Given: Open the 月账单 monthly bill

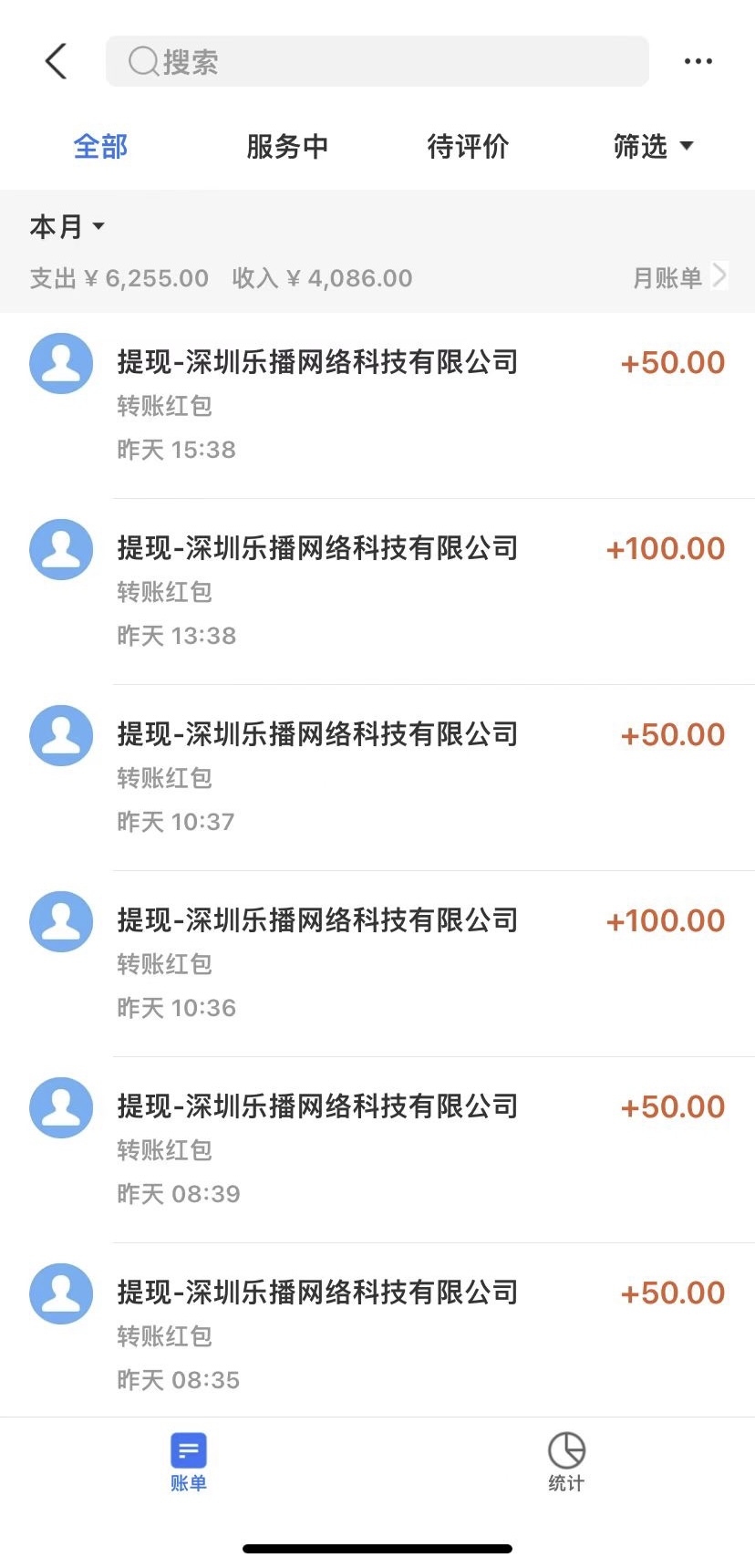Looking at the screenshot, I should tap(679, 277).
